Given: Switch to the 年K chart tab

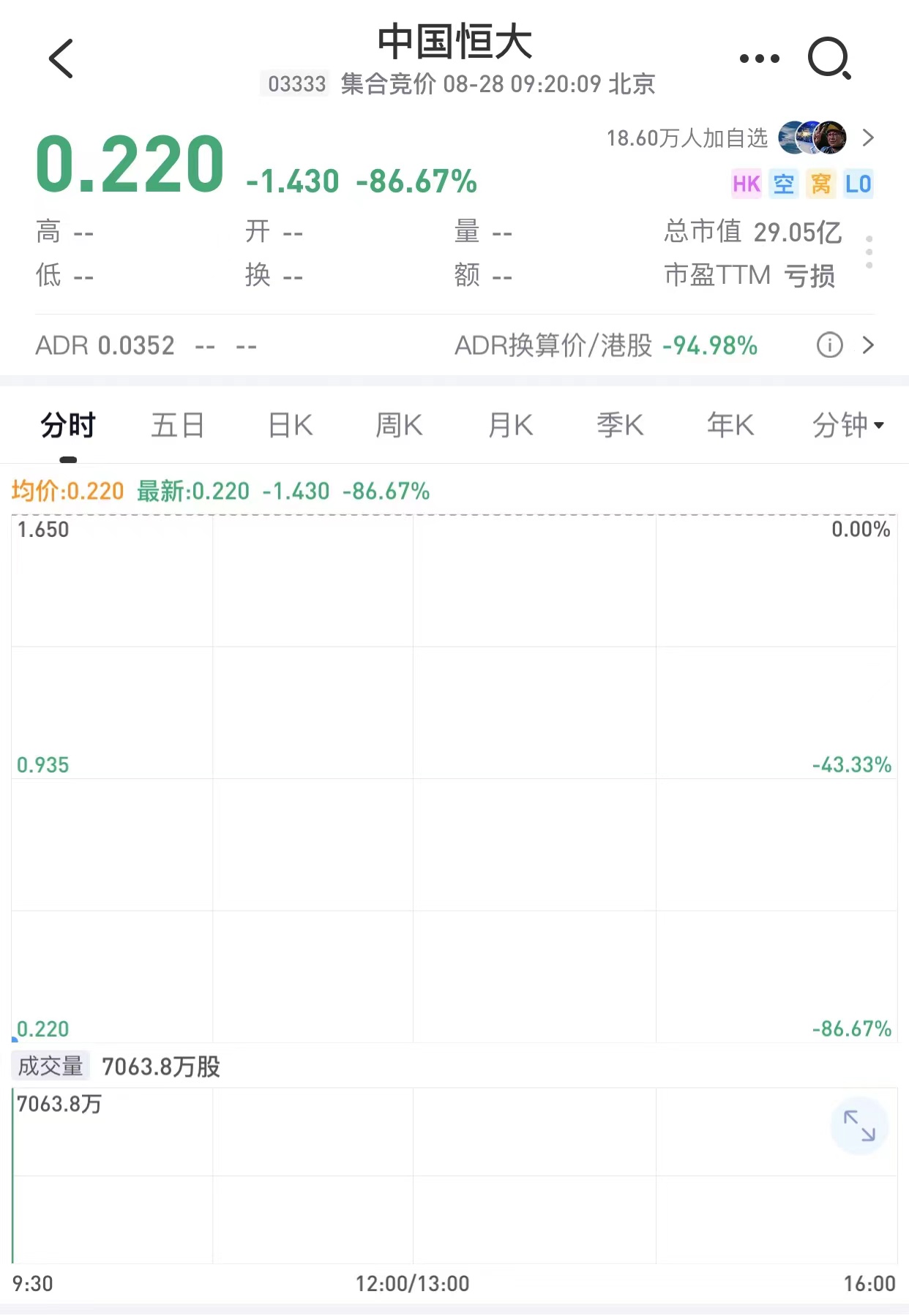Looking at the screenshot, I should 730,425.
